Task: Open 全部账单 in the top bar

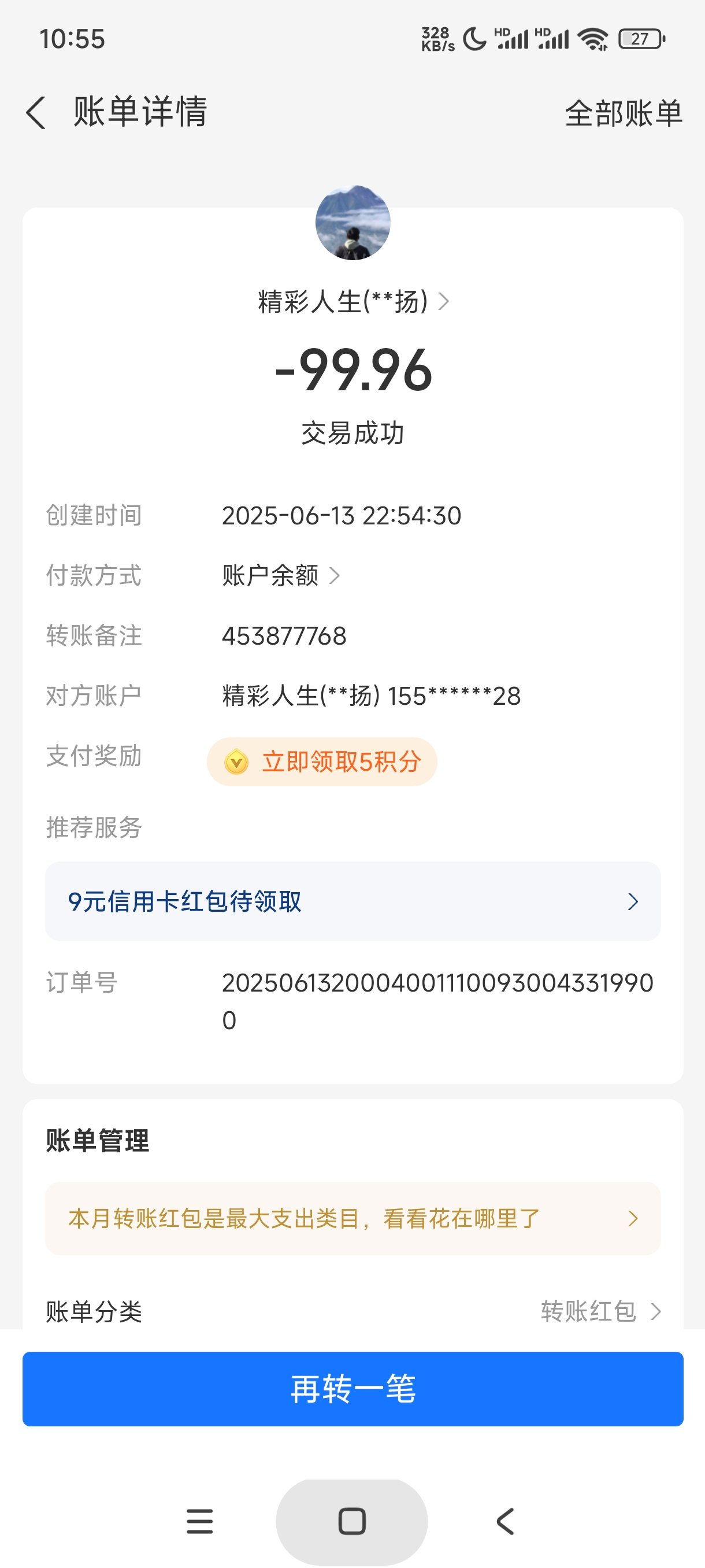Action: pos(623,114)
